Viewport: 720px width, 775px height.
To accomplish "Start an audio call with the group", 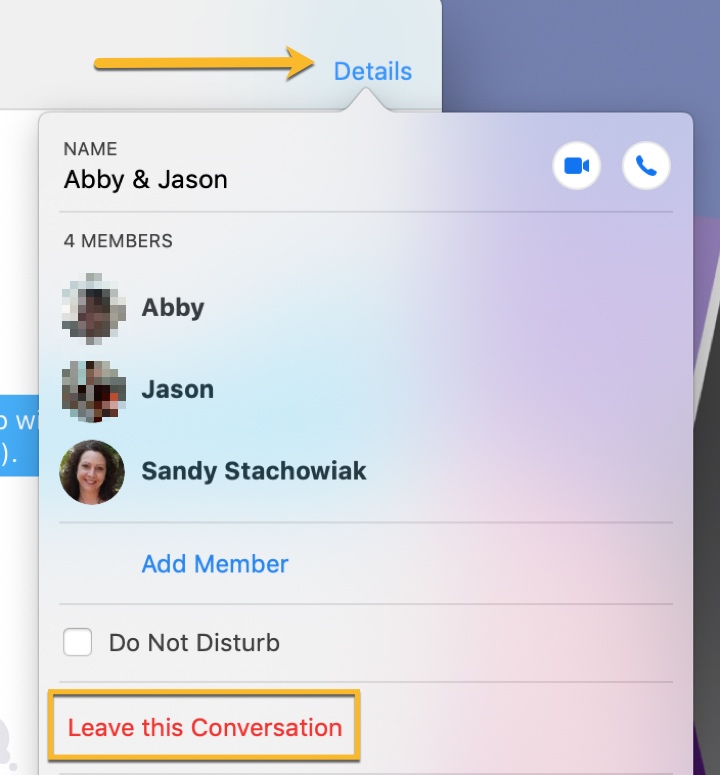I will coord(646,166).
